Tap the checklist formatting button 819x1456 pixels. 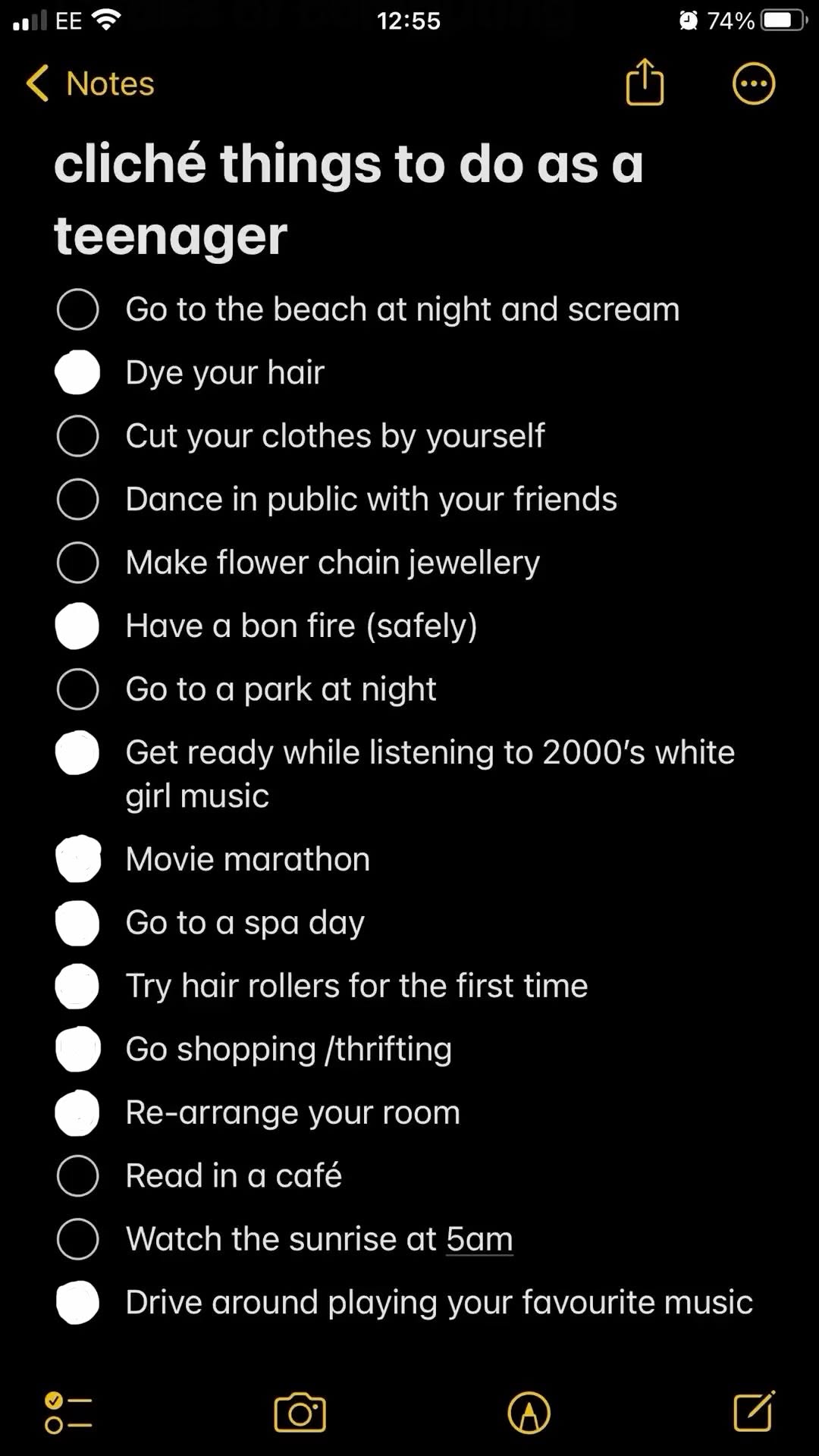tap(67, 1413)
